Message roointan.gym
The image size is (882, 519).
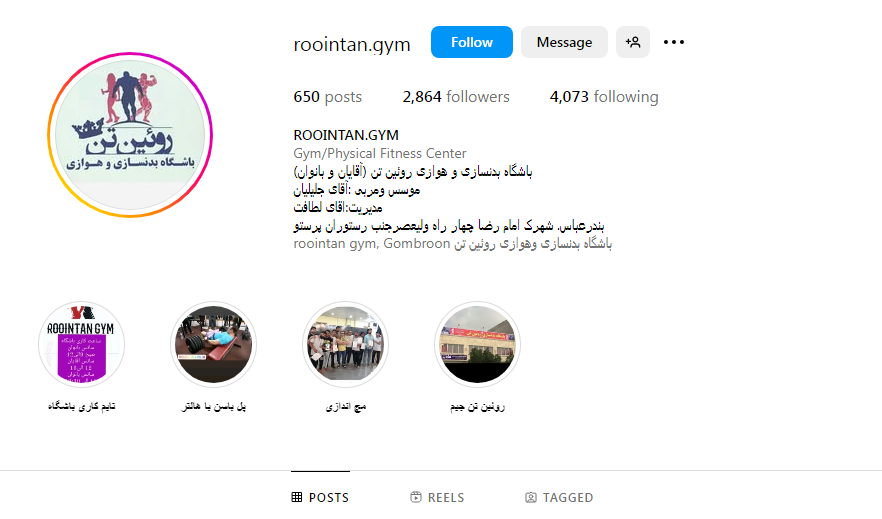564,42
